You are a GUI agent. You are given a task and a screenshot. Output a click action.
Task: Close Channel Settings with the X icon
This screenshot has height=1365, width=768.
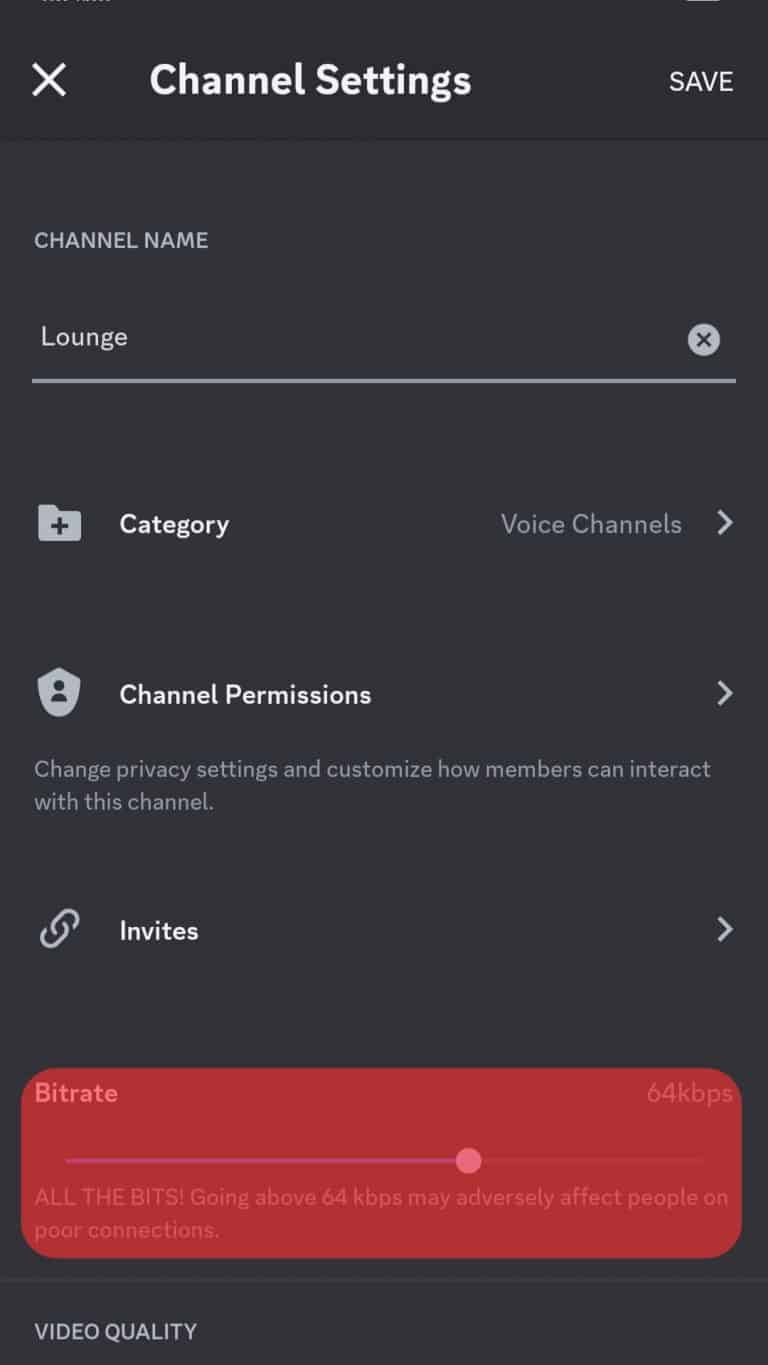pos(48,81)
